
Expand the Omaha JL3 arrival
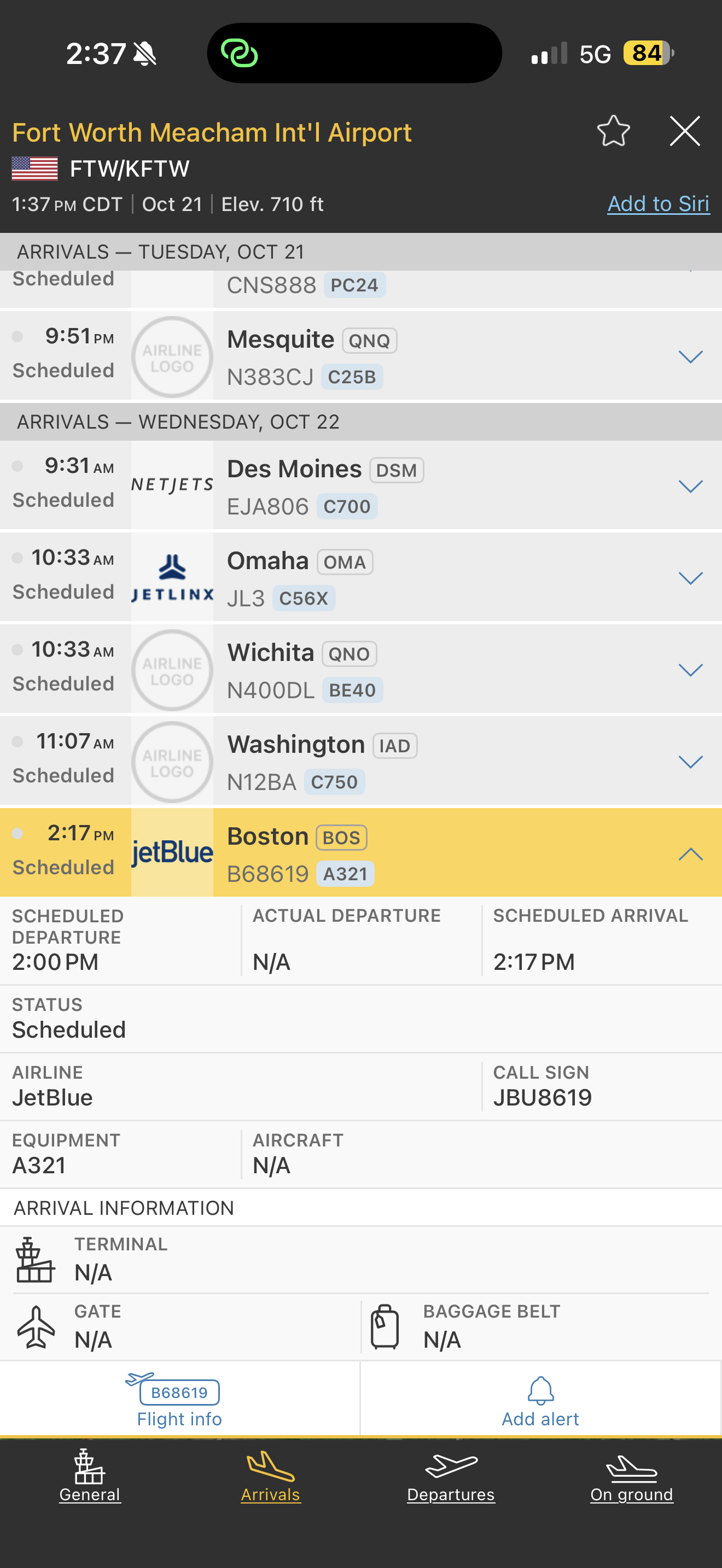click(x=690, y=578)
